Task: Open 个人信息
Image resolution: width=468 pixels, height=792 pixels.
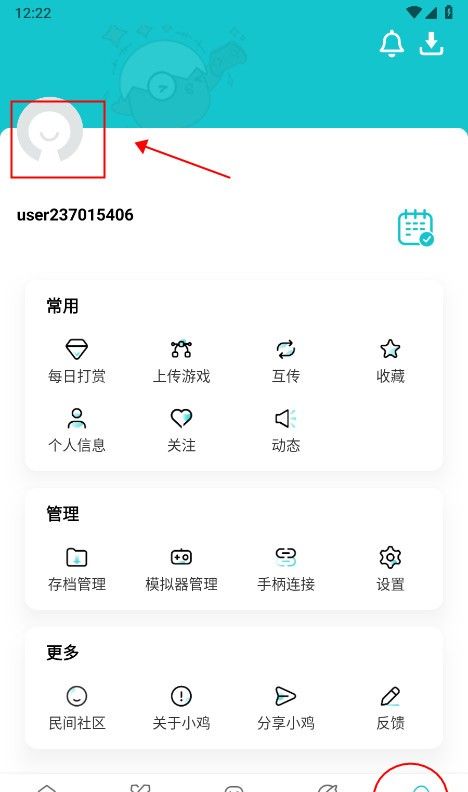Action: coord(77,430)
